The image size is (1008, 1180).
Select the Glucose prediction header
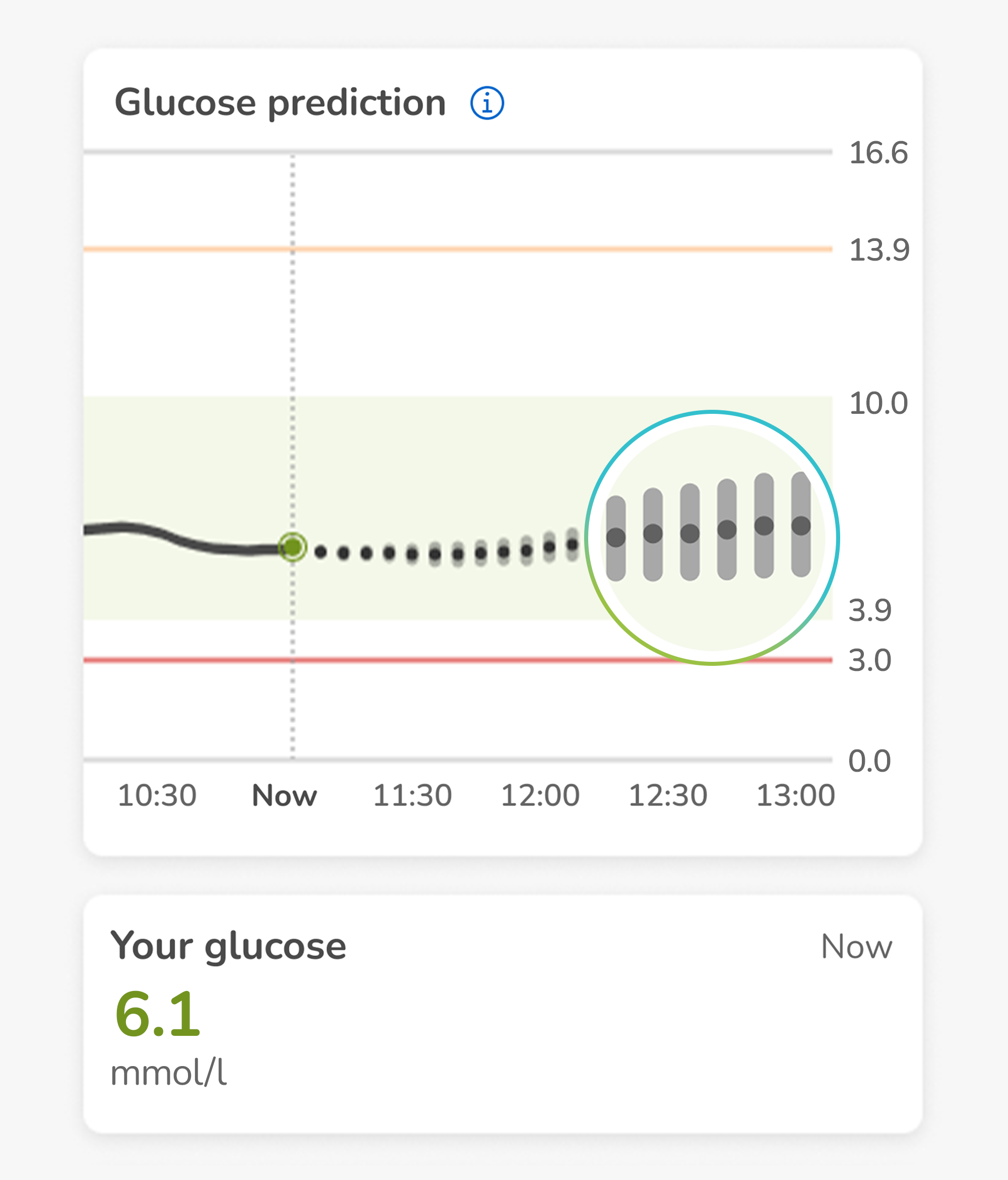[280, 102]
